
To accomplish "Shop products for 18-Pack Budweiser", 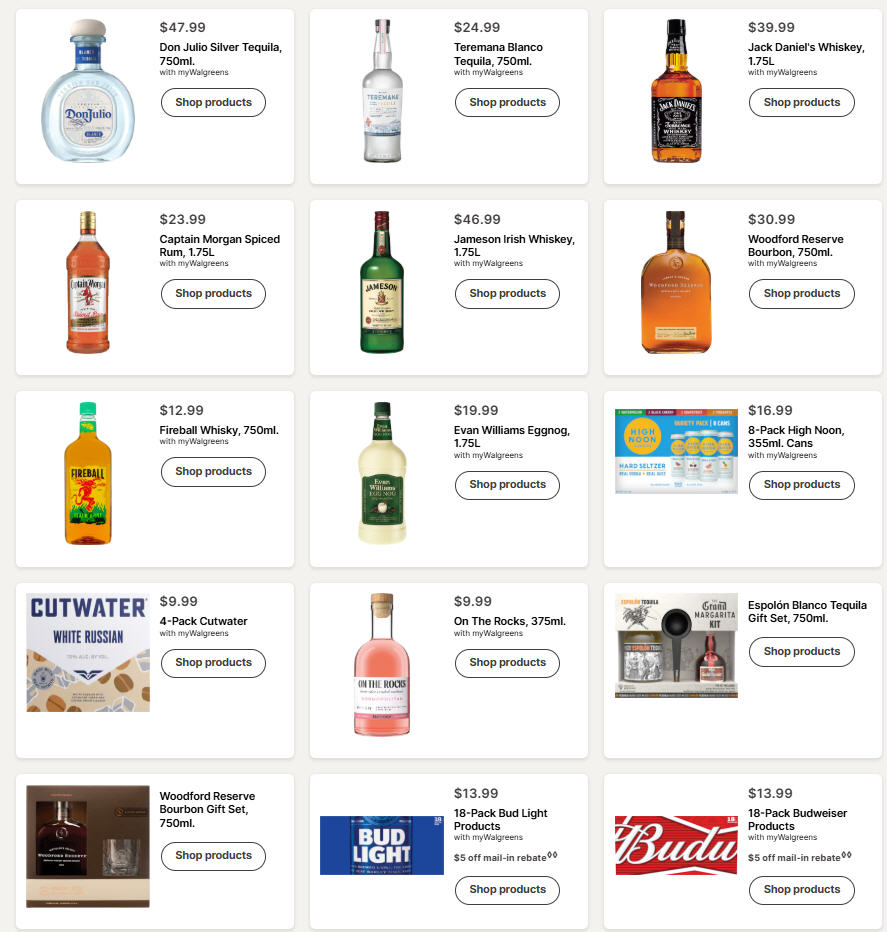I will [x=801, y=889].
